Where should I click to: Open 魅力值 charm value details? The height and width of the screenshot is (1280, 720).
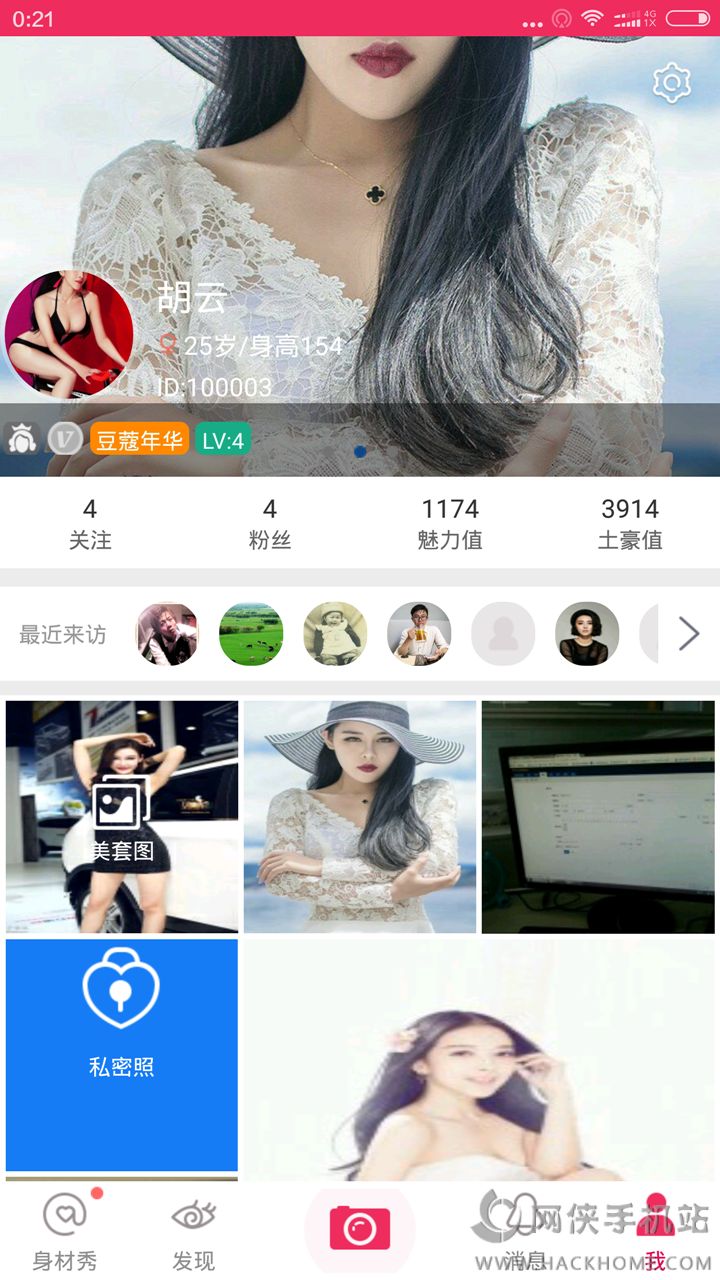click(450, 524)
